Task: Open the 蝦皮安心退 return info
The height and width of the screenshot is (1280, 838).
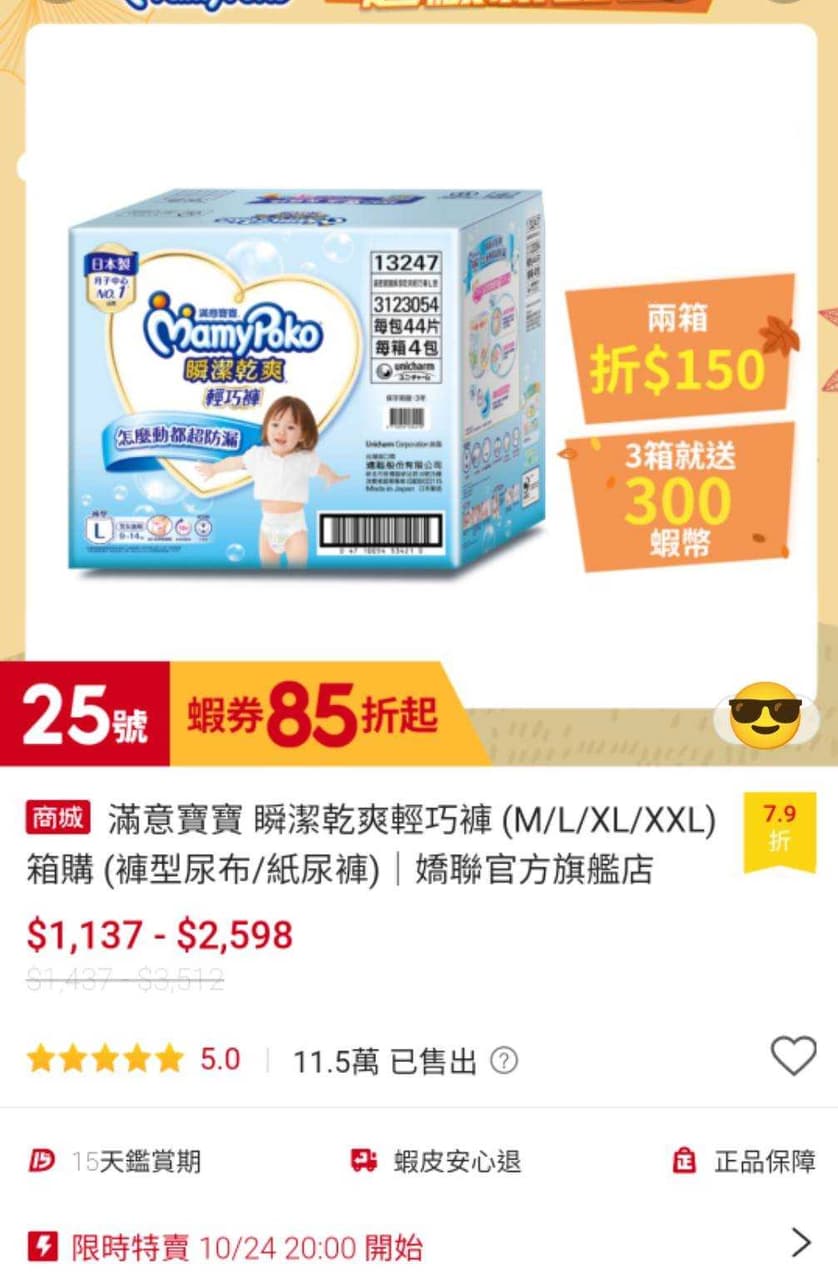Action: pyautogui.click(x=437, y=1161)
